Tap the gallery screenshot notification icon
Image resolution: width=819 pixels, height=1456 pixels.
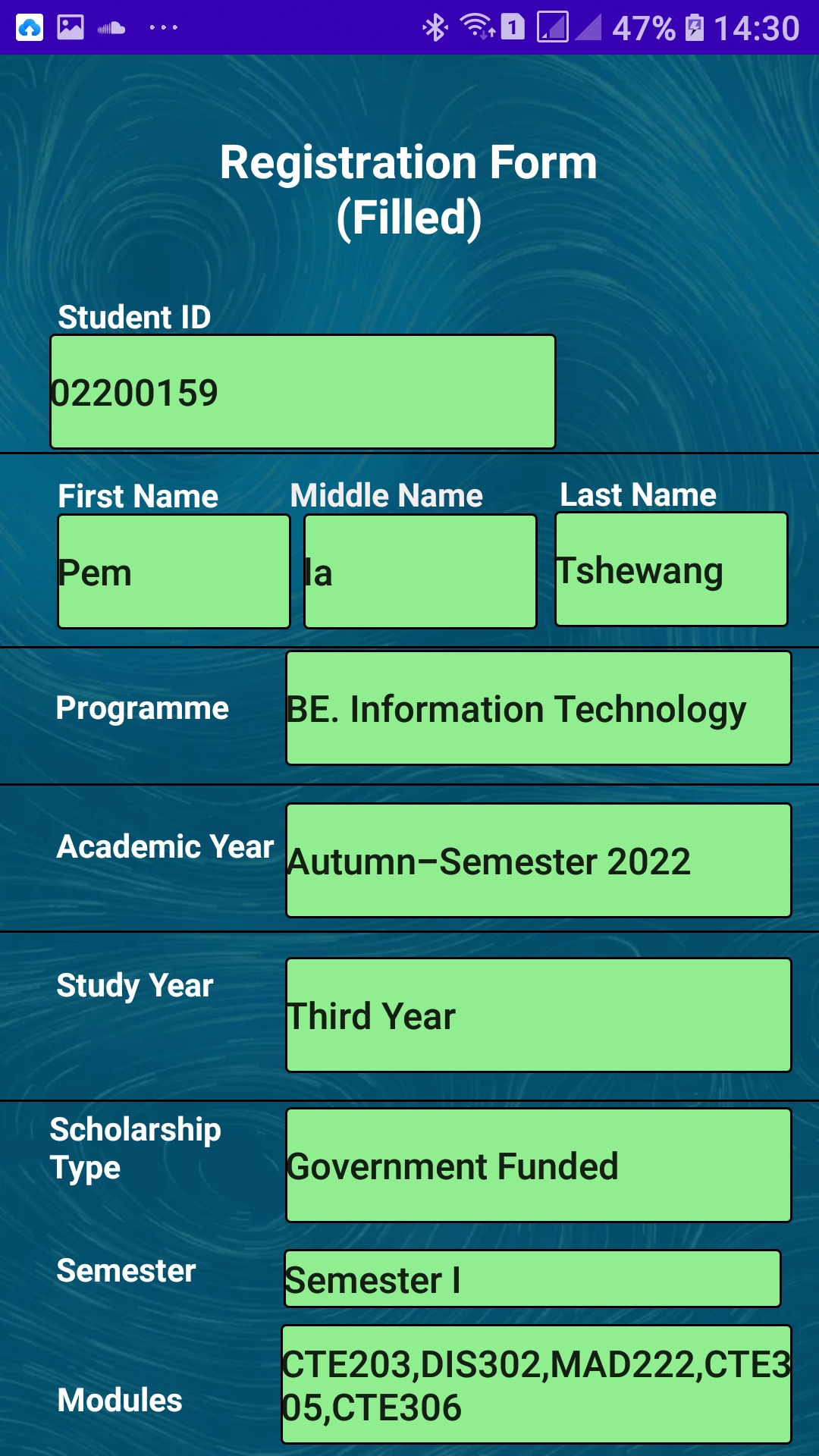point(72,27)
